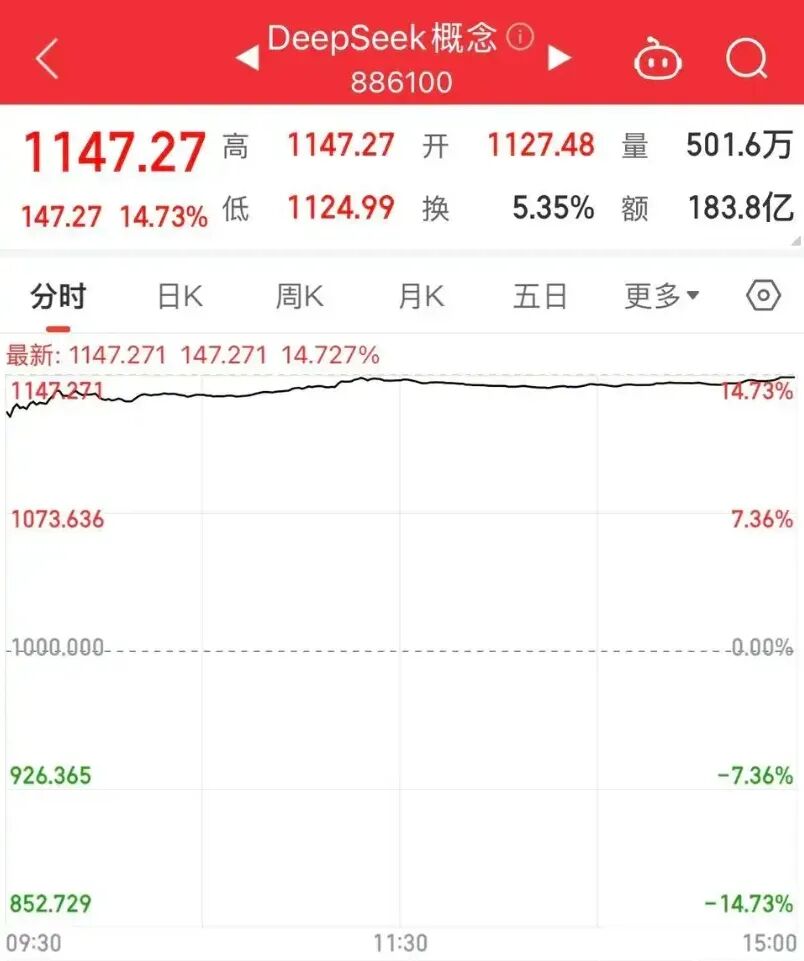Screen dimensions: 804x961
Task: Expand quote details via the corner triangle
Action: 796,241
